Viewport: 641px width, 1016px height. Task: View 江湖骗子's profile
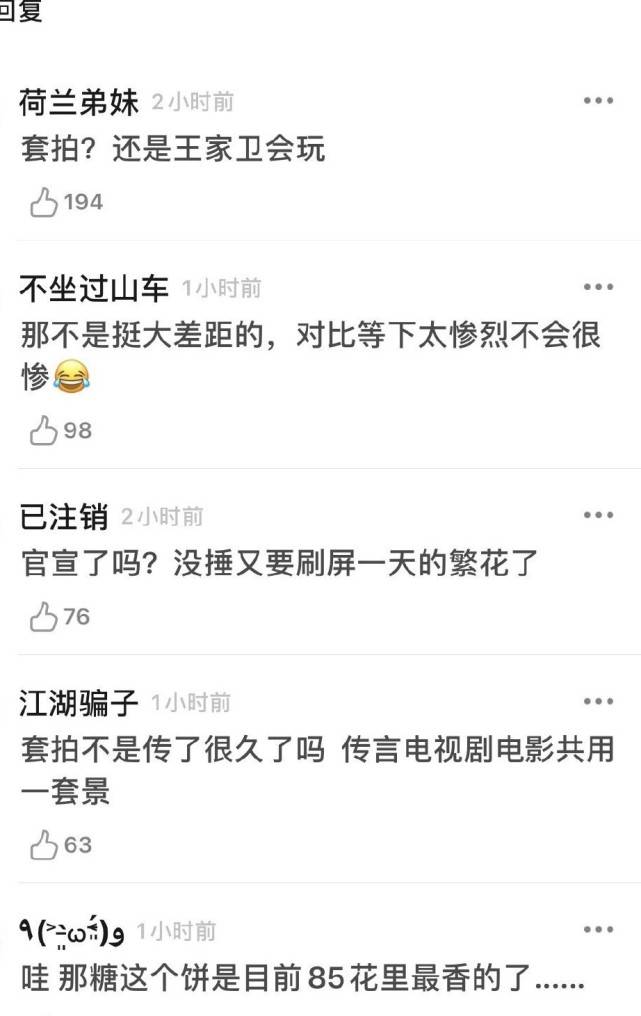[x=79, y=703]
